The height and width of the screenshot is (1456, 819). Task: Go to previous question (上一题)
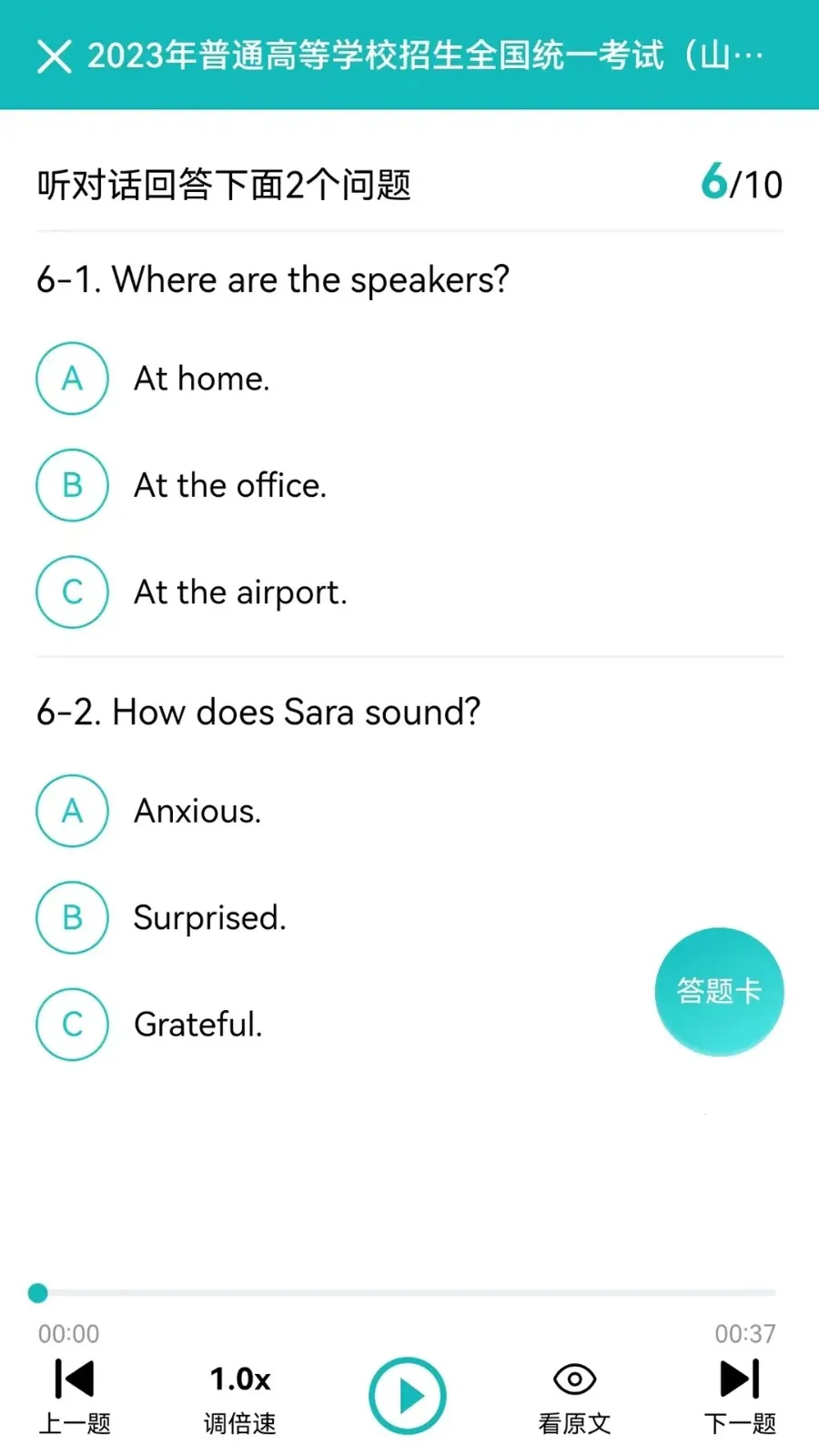tap(75, 1395)
